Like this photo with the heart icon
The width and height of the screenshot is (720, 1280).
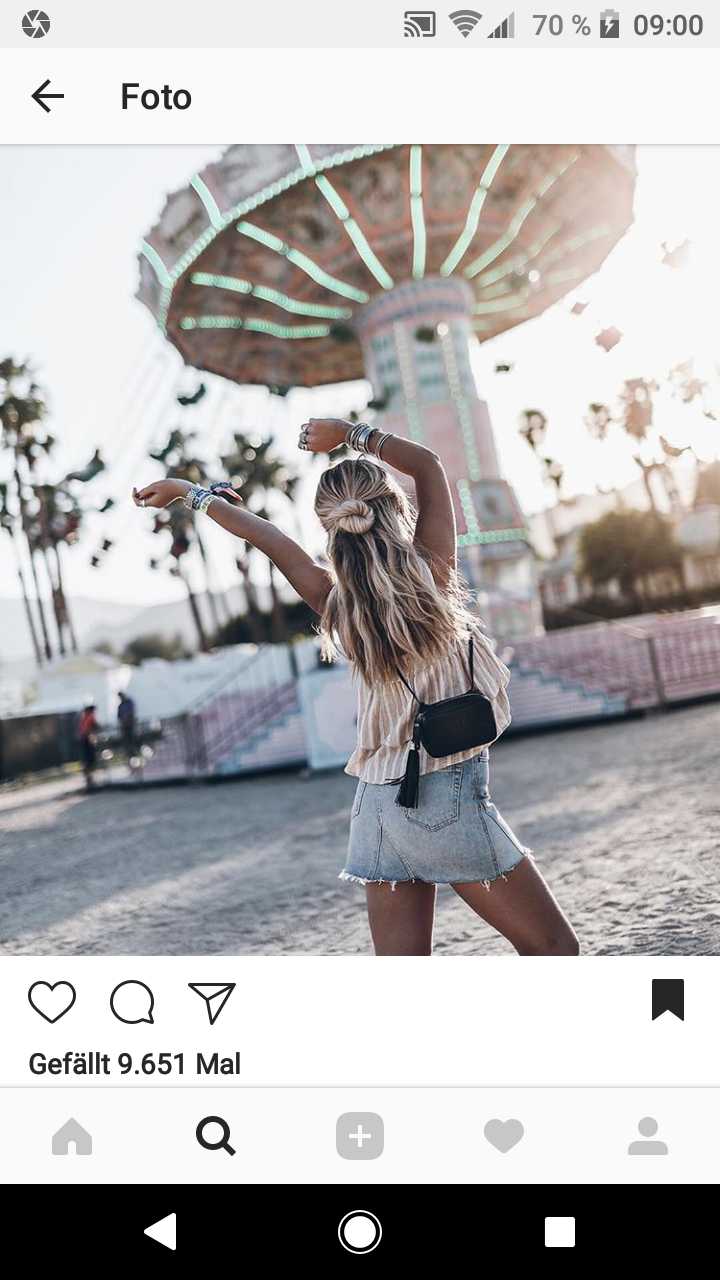click(52, 1002)
